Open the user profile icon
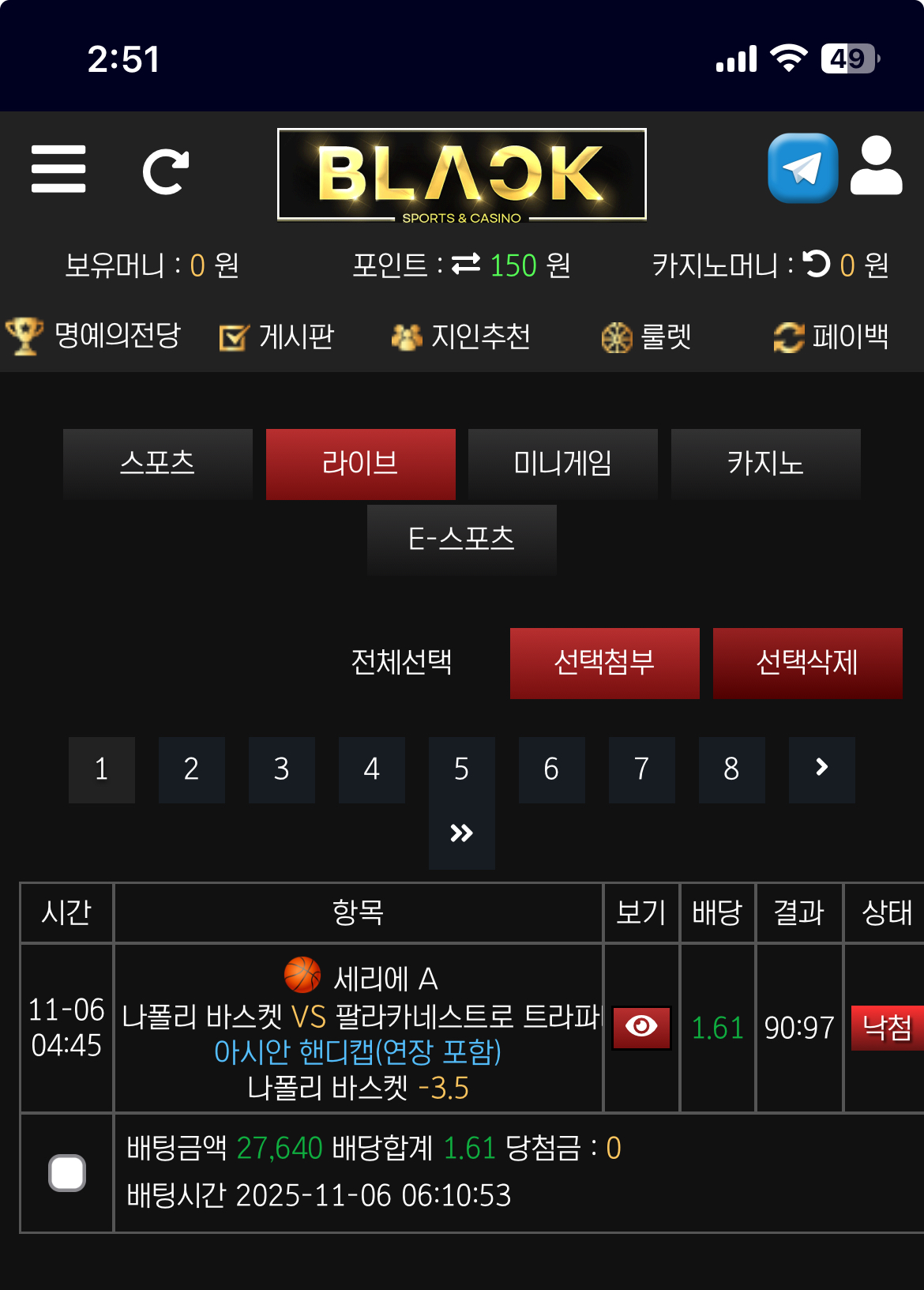Viewport: 924px width, 1290px height. tap(876, 166)
